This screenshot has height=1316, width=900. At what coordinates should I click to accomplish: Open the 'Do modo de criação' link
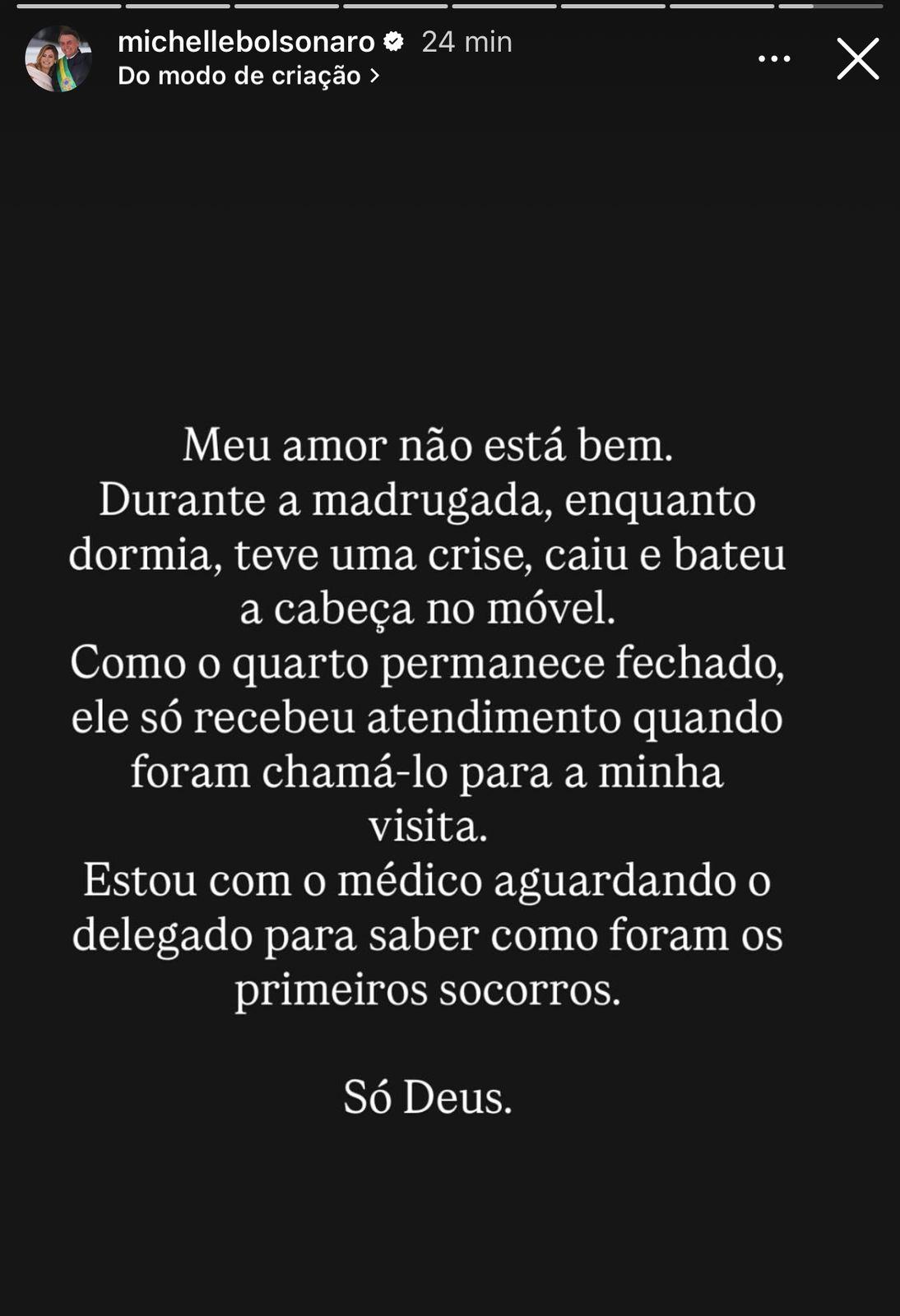click(248, 76)
